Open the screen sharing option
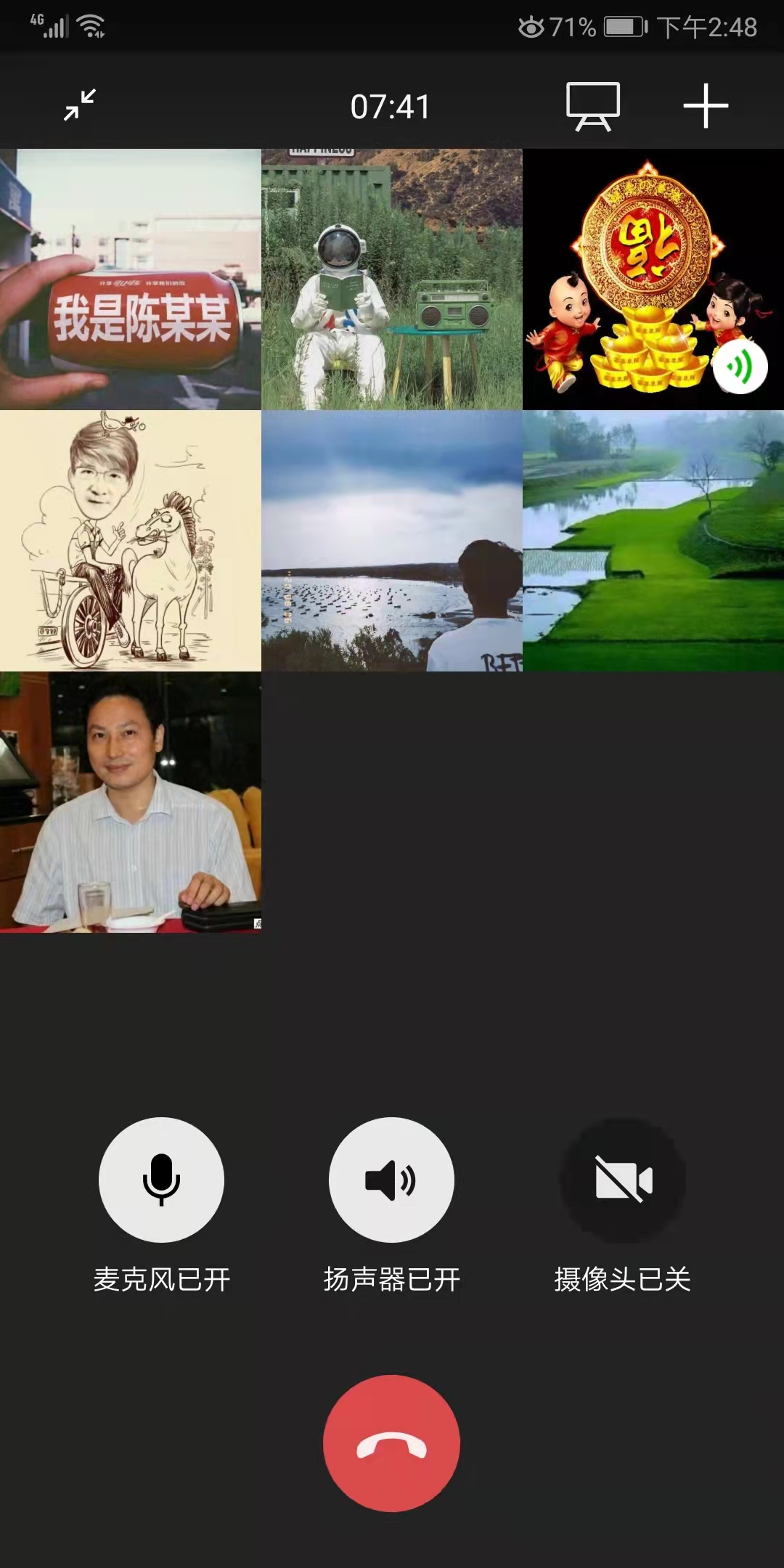 593,107
